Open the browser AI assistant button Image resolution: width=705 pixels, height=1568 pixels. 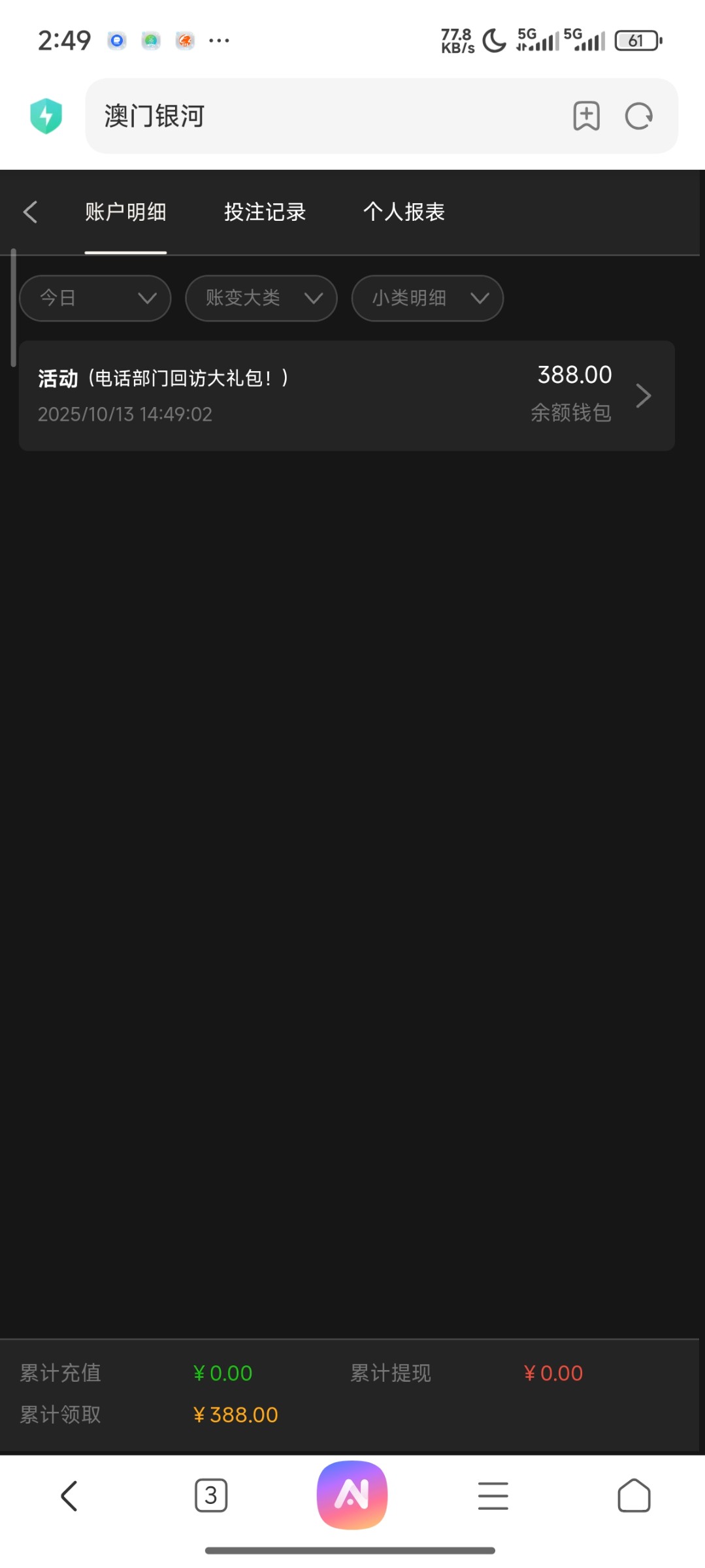(x=352, y=1495)
